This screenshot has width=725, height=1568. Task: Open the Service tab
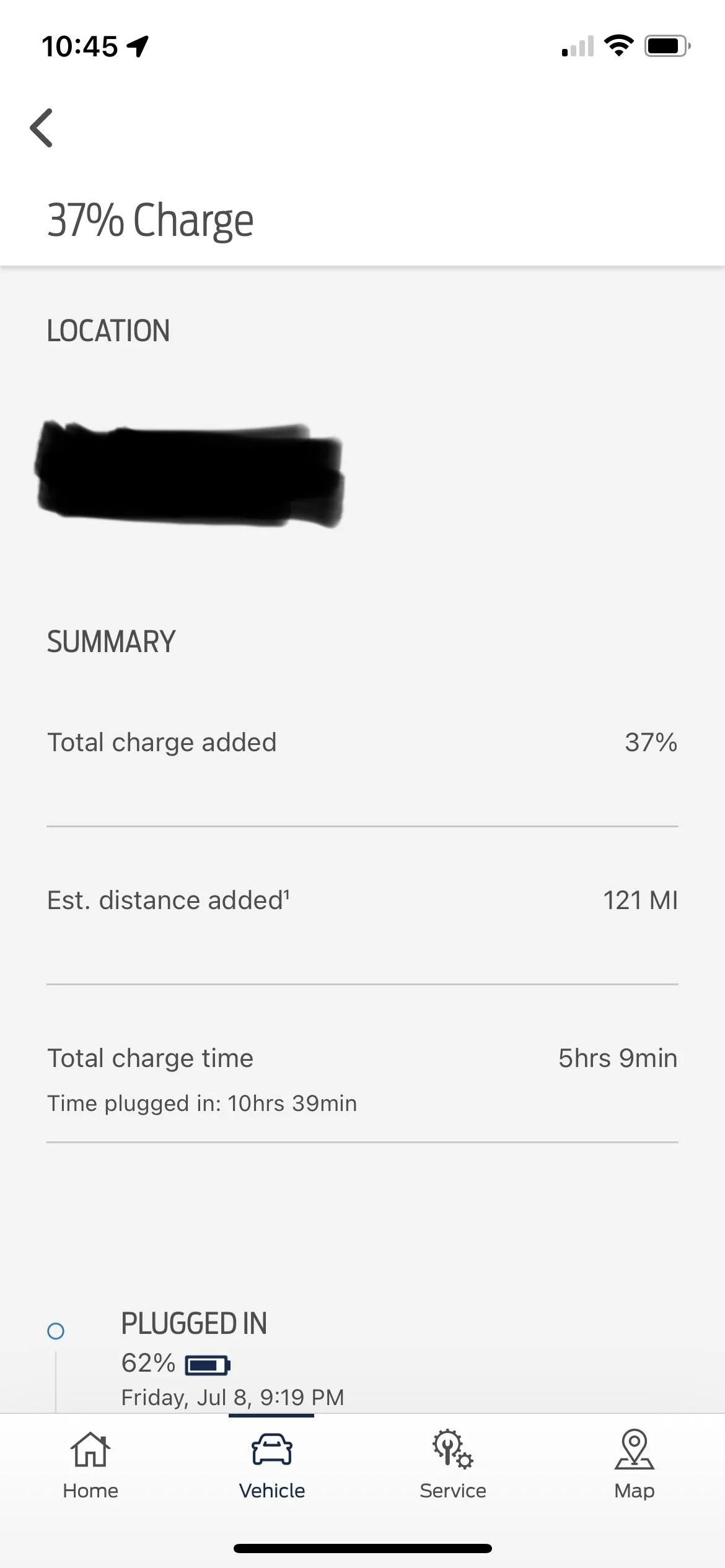point(452,1465)
